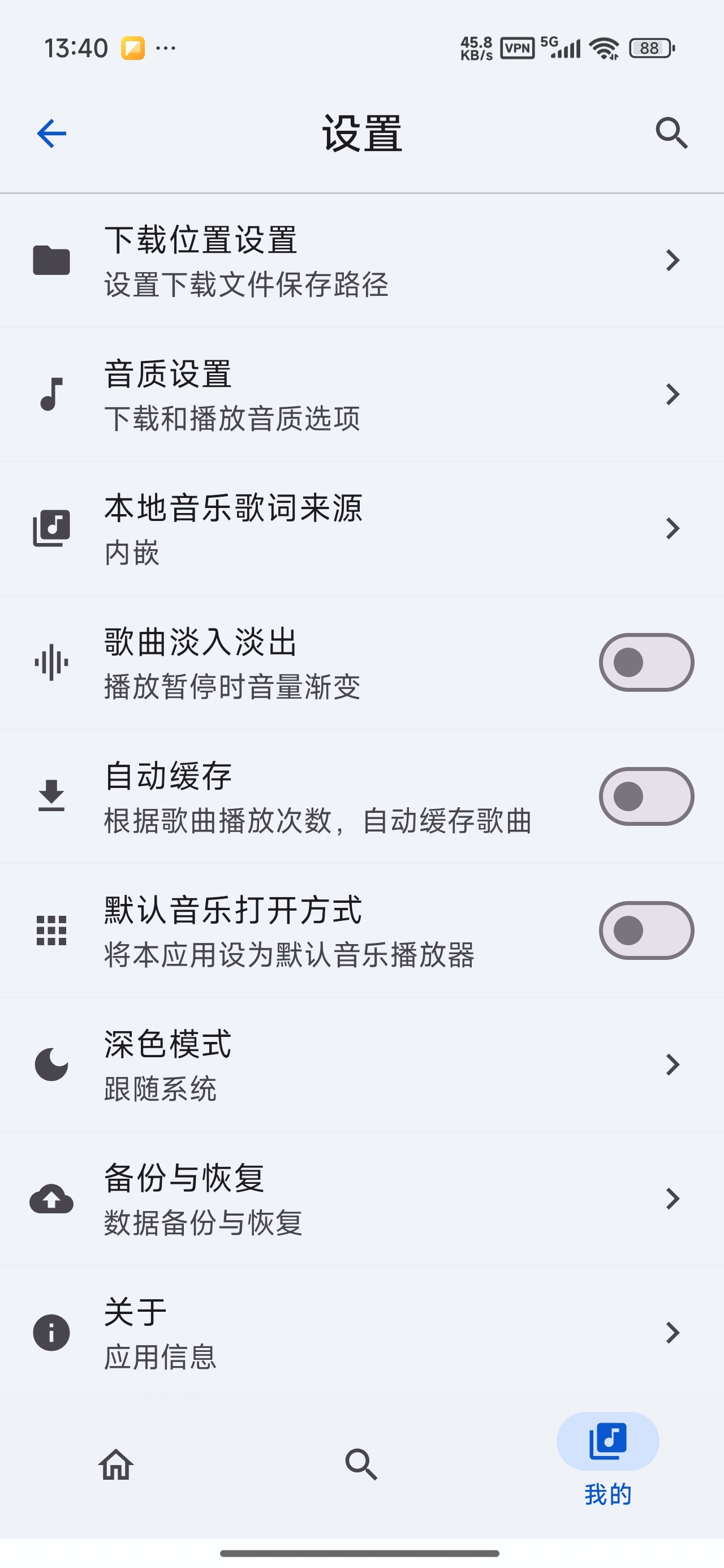Image resolution: width=724 pixels, height=1568 pixels.
Task: Open 音质设置 options
Action: [x=361, y=394]
